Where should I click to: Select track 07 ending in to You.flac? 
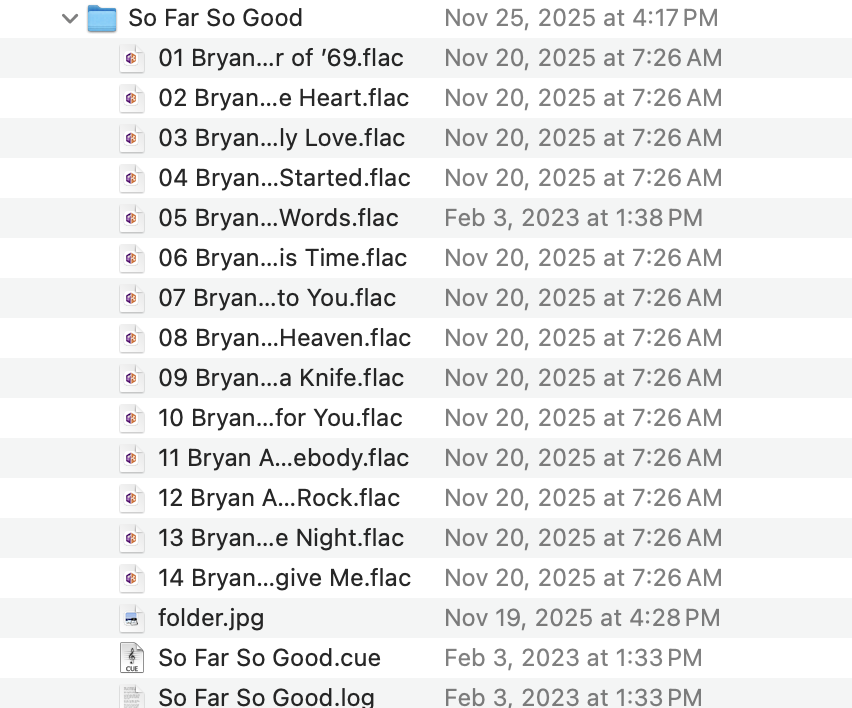pos(277,298)
